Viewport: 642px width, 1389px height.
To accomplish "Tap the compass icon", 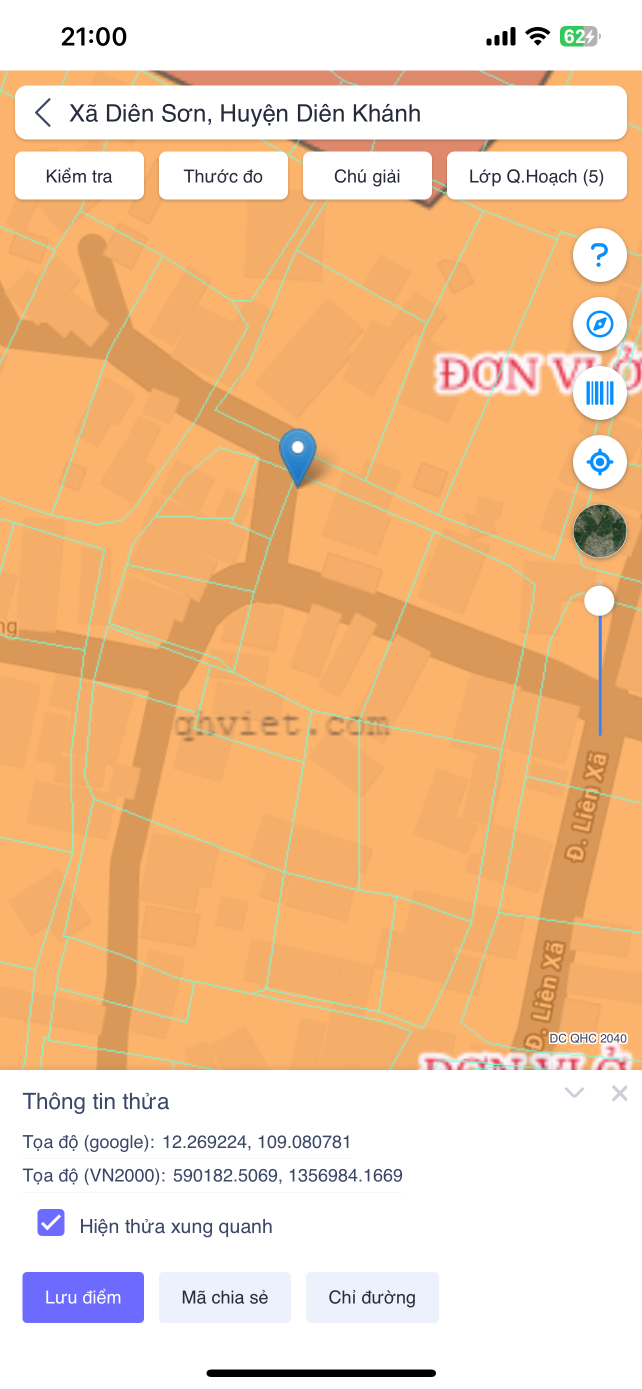I will pyautogui.click(x=600, y=325).
